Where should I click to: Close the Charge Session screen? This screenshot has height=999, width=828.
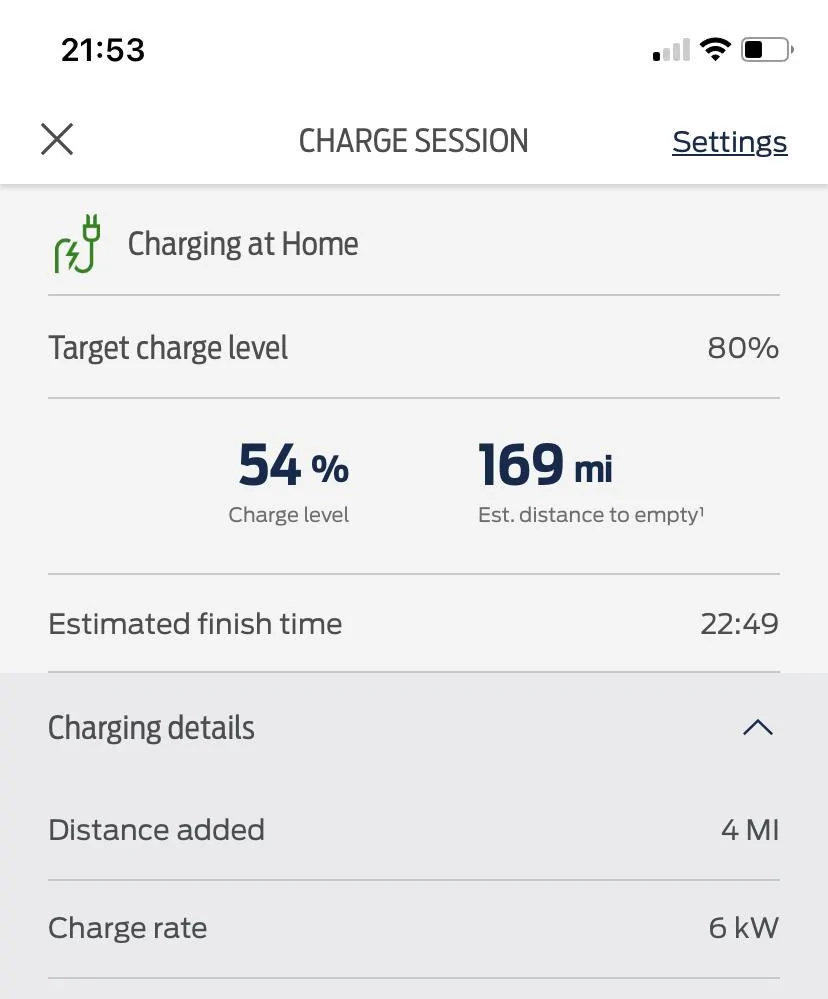pos(57,140)
